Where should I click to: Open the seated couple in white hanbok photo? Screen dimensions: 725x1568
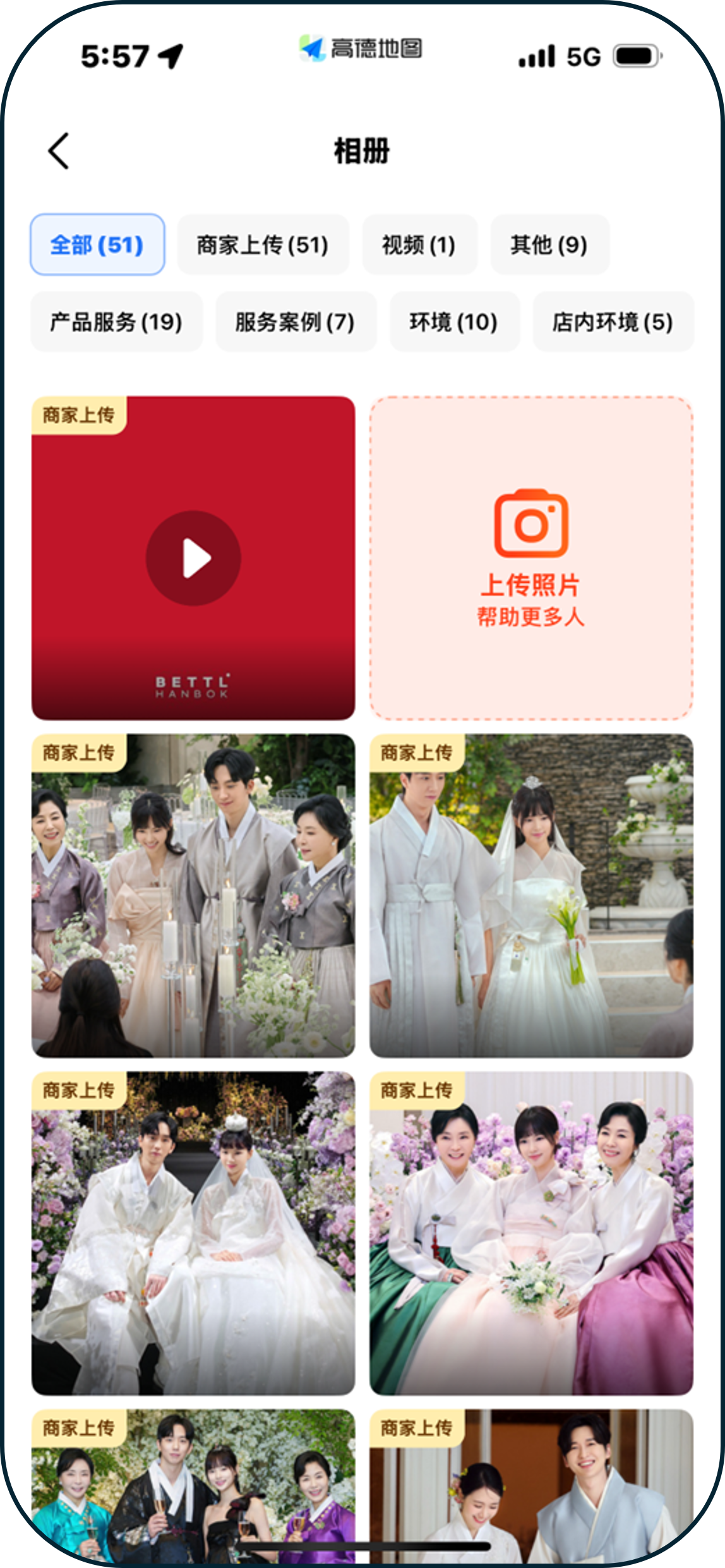click(x=193, y=1233)
